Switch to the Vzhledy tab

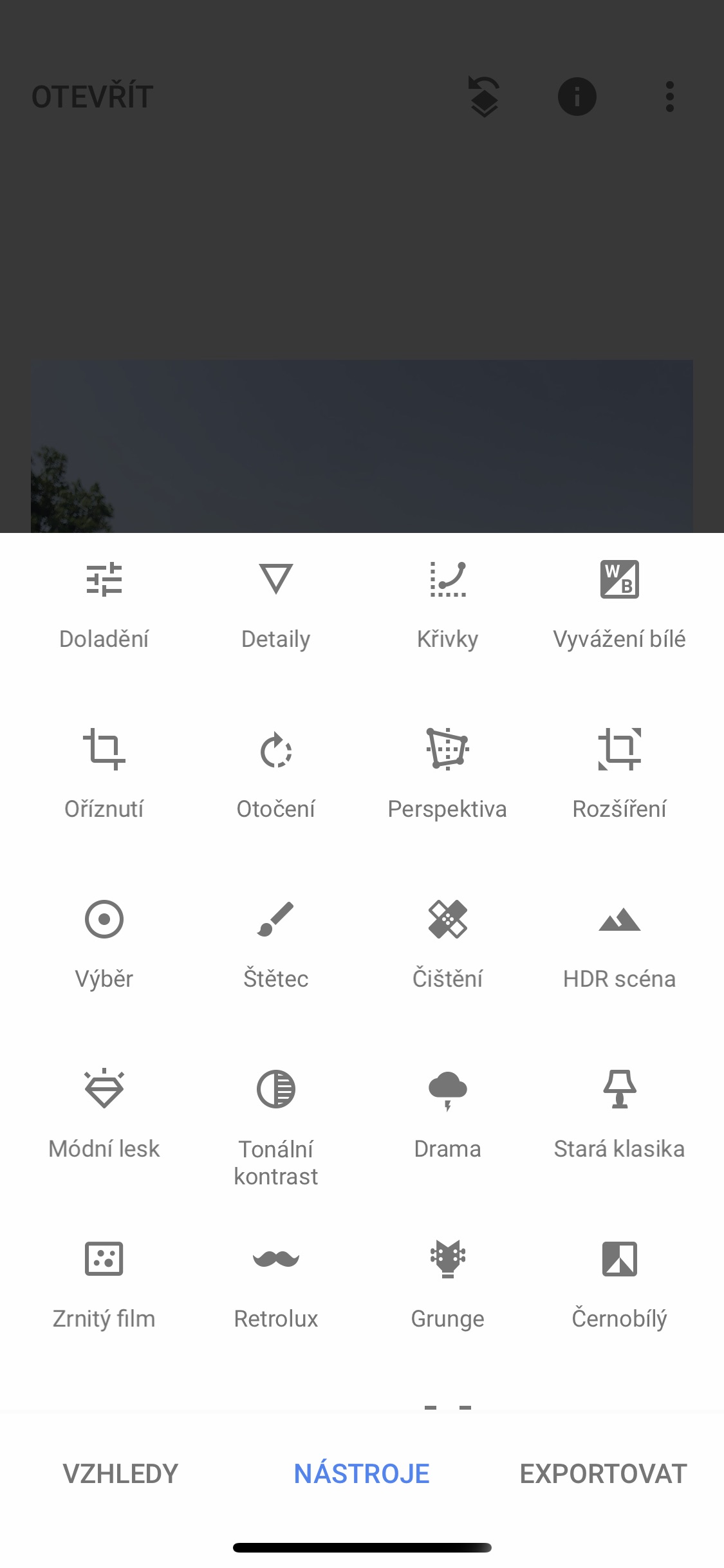pos(120,1474)
